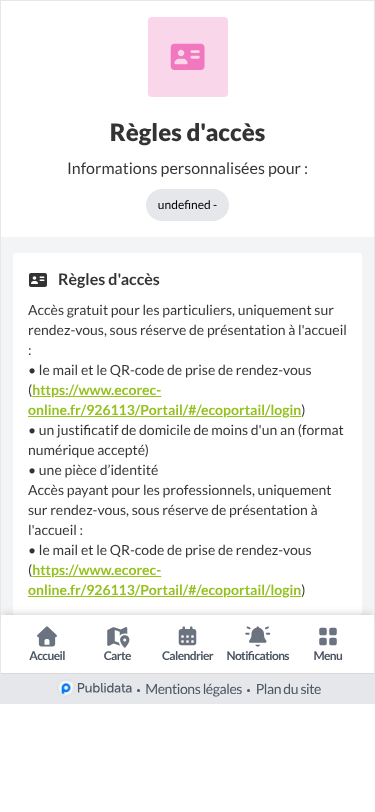Switch to the Carte tab
375x812 pixels.
click(x=118, y=644)
